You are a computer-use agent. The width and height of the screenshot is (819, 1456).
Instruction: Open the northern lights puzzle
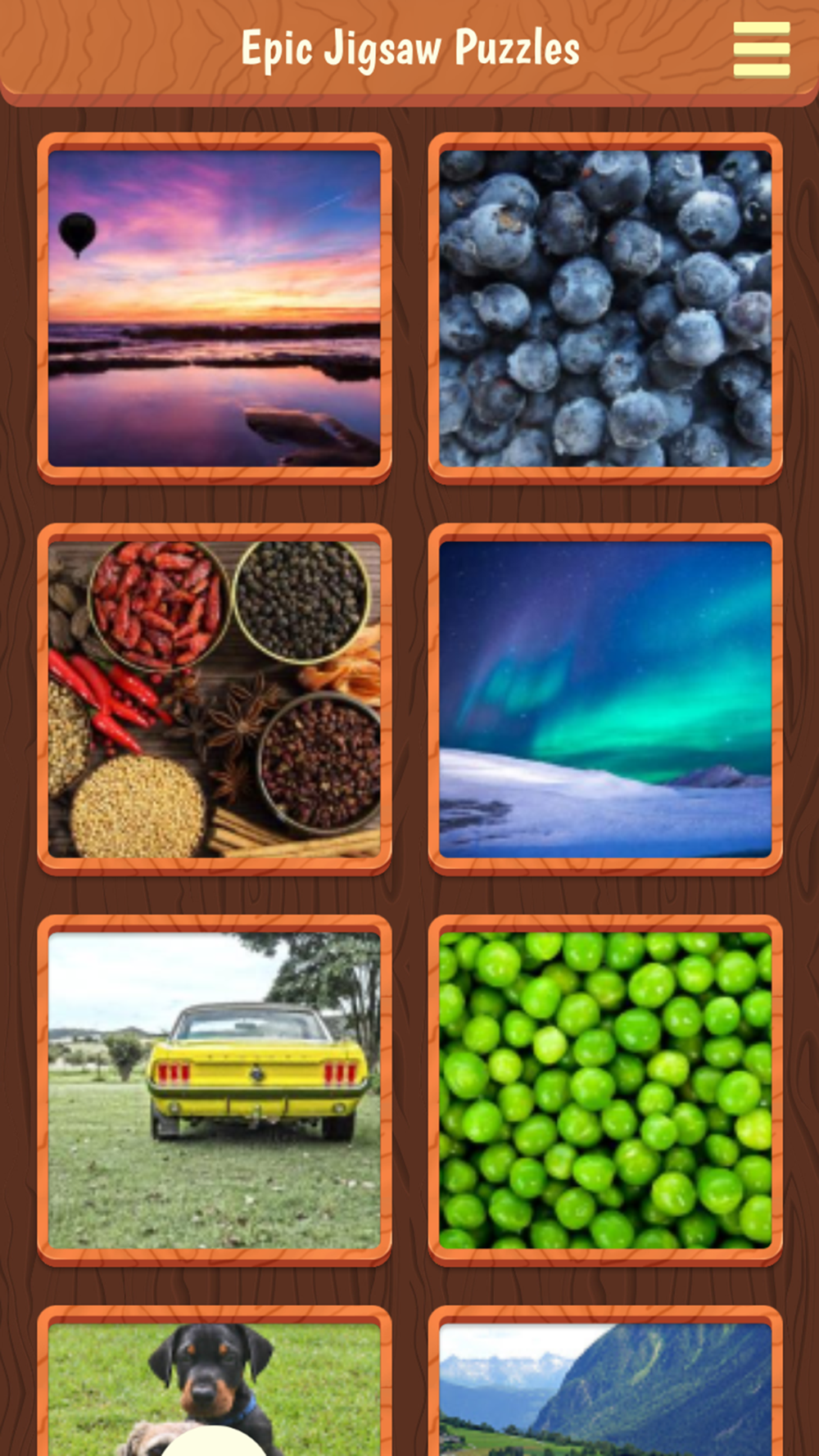605,699
